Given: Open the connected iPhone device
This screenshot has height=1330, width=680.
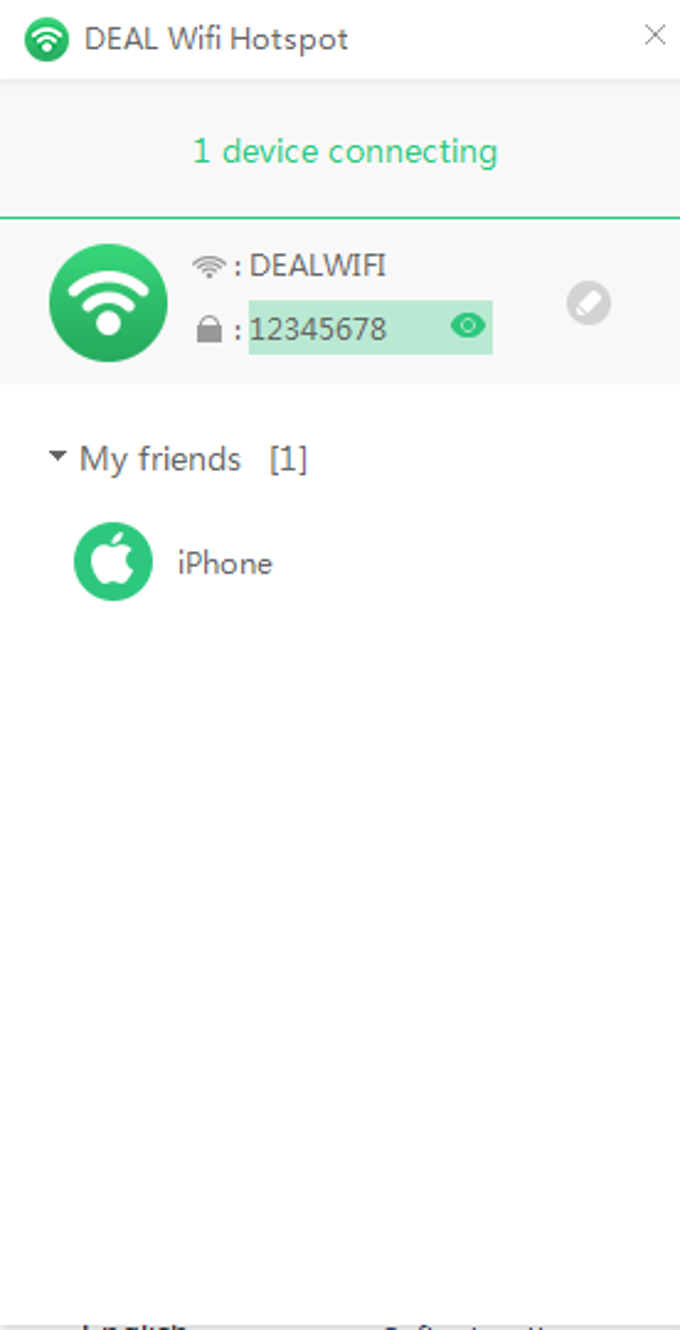Looking at the screenshot, I should 173,562.
